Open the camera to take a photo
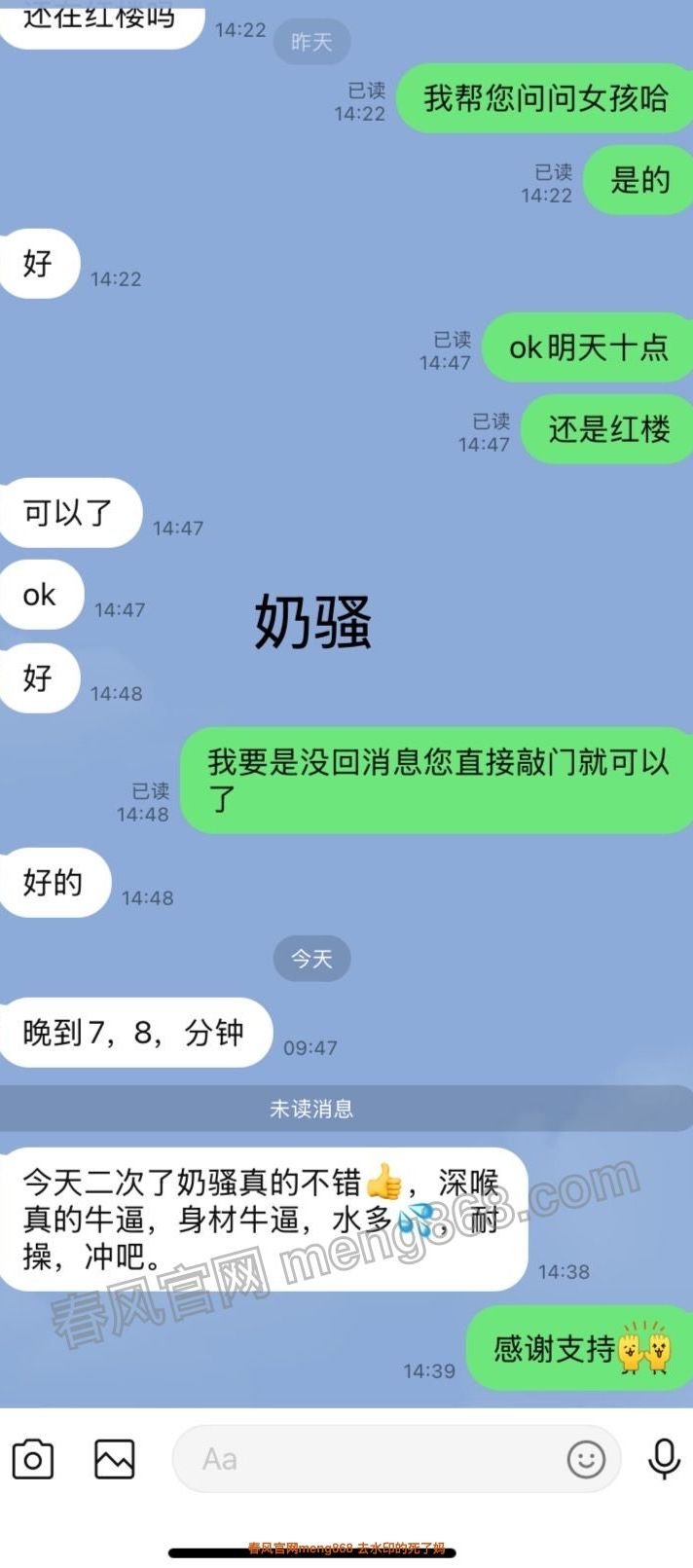Viewport: 693px width, 1568px height. 33,1460
